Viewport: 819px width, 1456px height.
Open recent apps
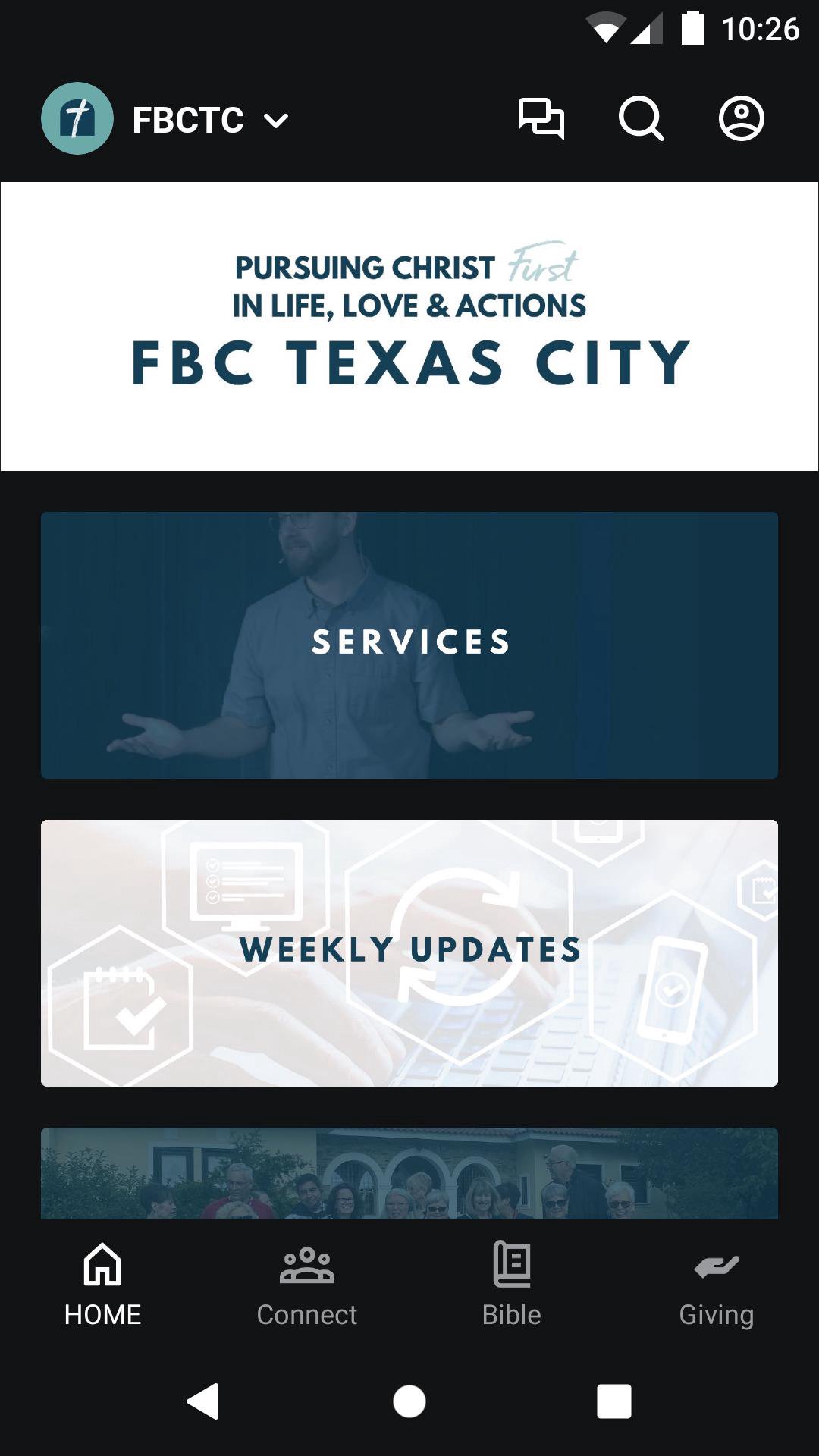pyautogui.click(x=614, y=1401)
